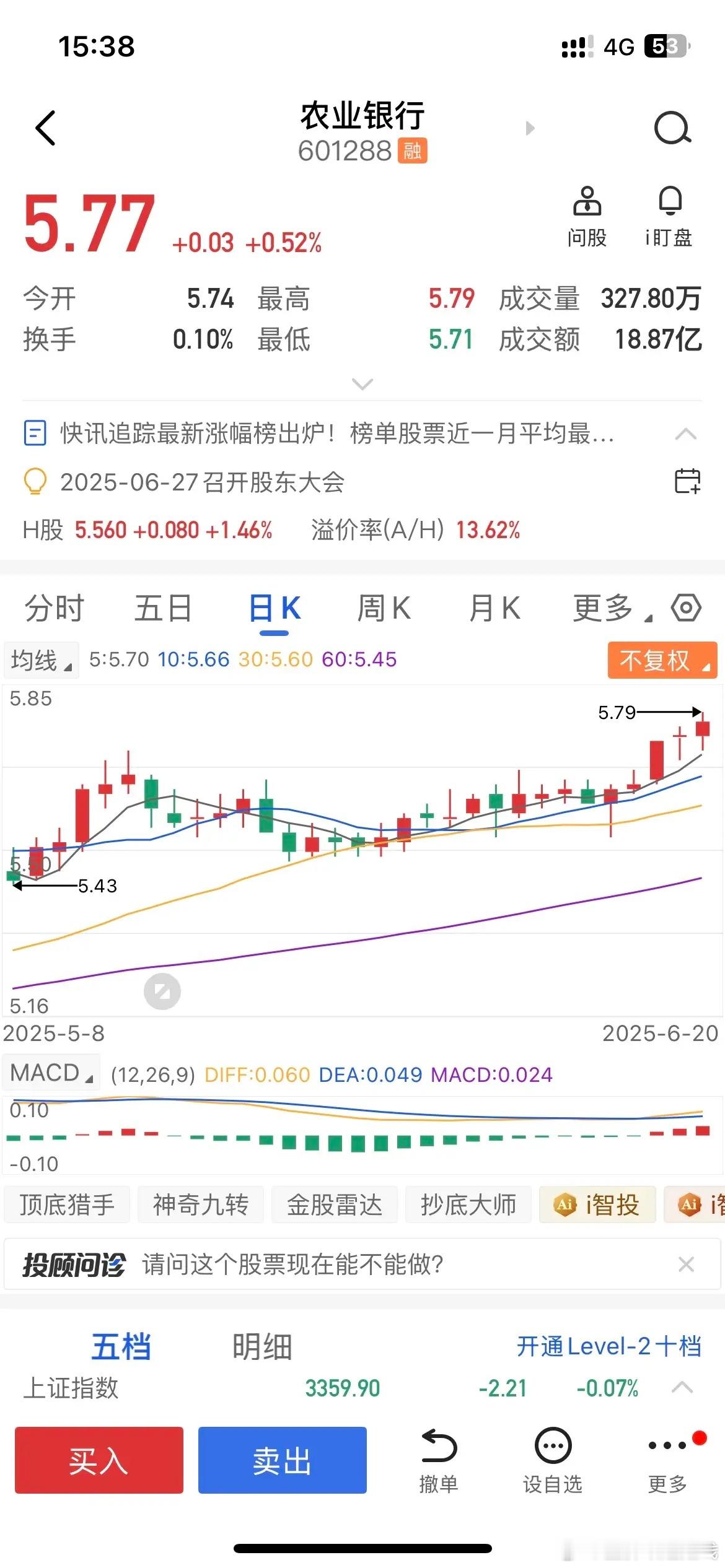Expand more quote details chevron
The width and height of the screenshot is (725, 1568).
coord(362,384)
